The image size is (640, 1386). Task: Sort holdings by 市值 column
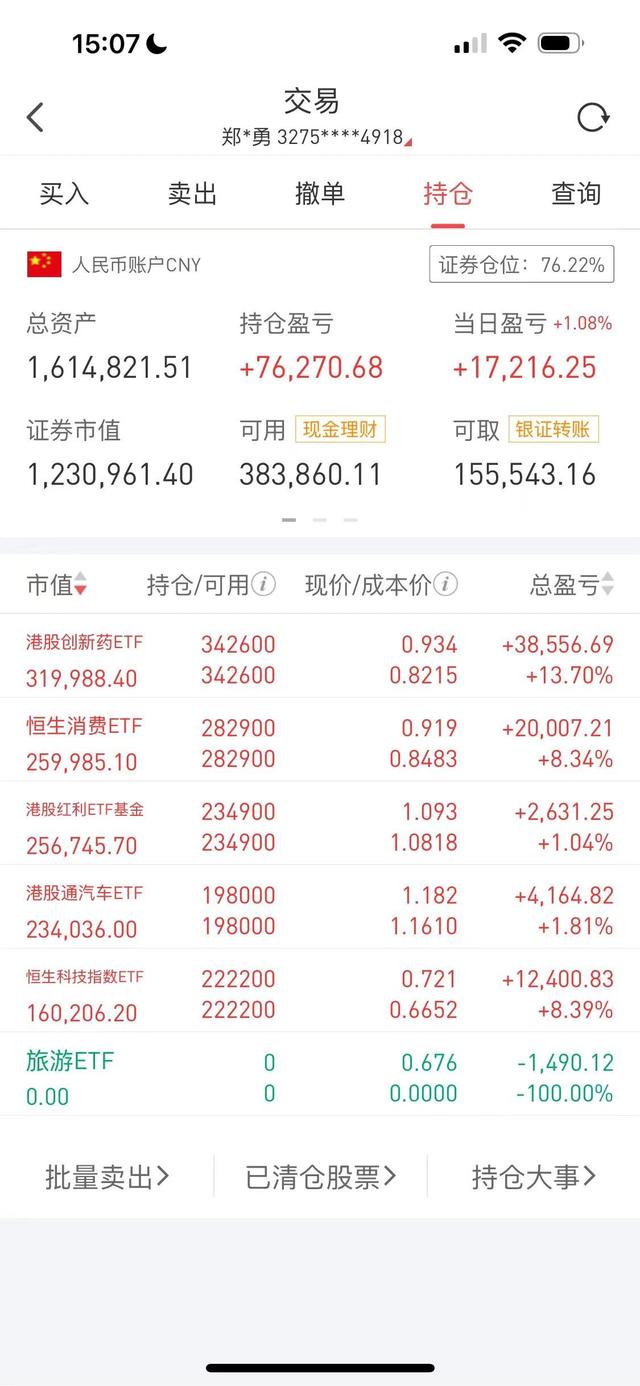(x=56, y=585)
